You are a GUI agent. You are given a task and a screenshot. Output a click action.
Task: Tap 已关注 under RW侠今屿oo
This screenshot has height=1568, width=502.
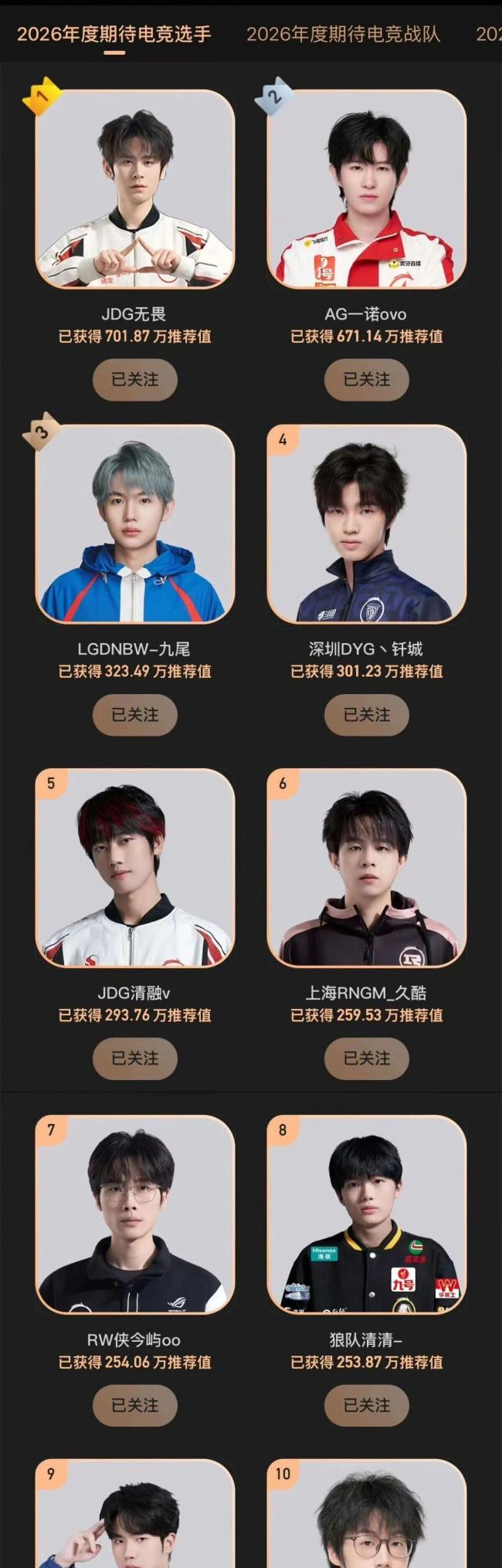pyautogui.click(x=135, y=1405)
